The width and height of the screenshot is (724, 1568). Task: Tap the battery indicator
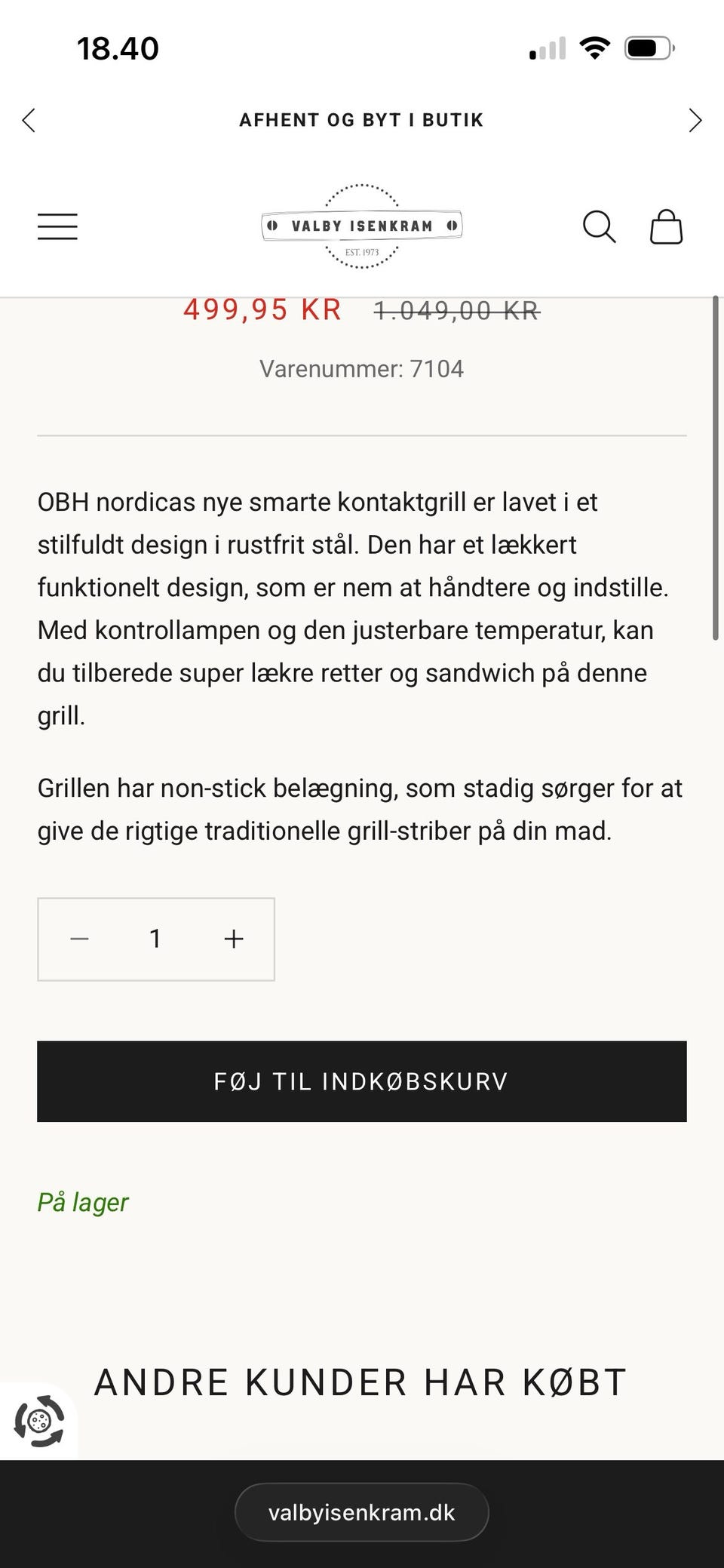tap(650, 47)
